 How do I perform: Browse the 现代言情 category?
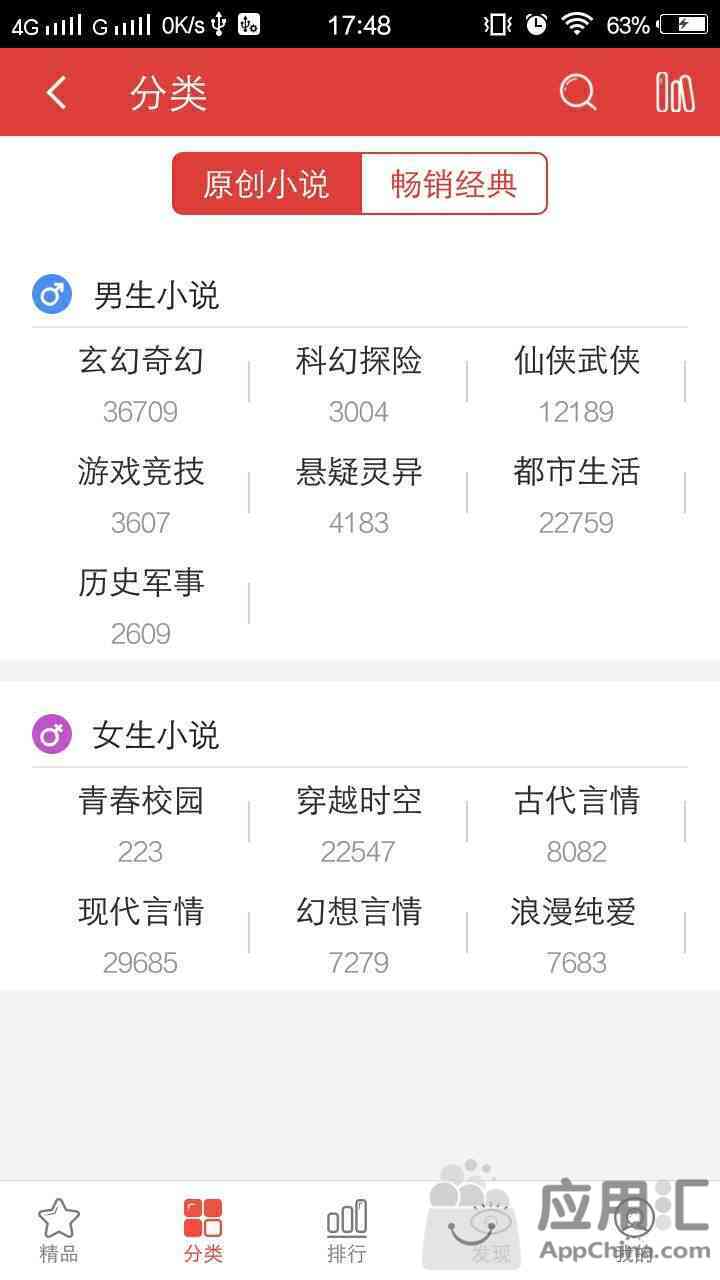pos(141,935)
